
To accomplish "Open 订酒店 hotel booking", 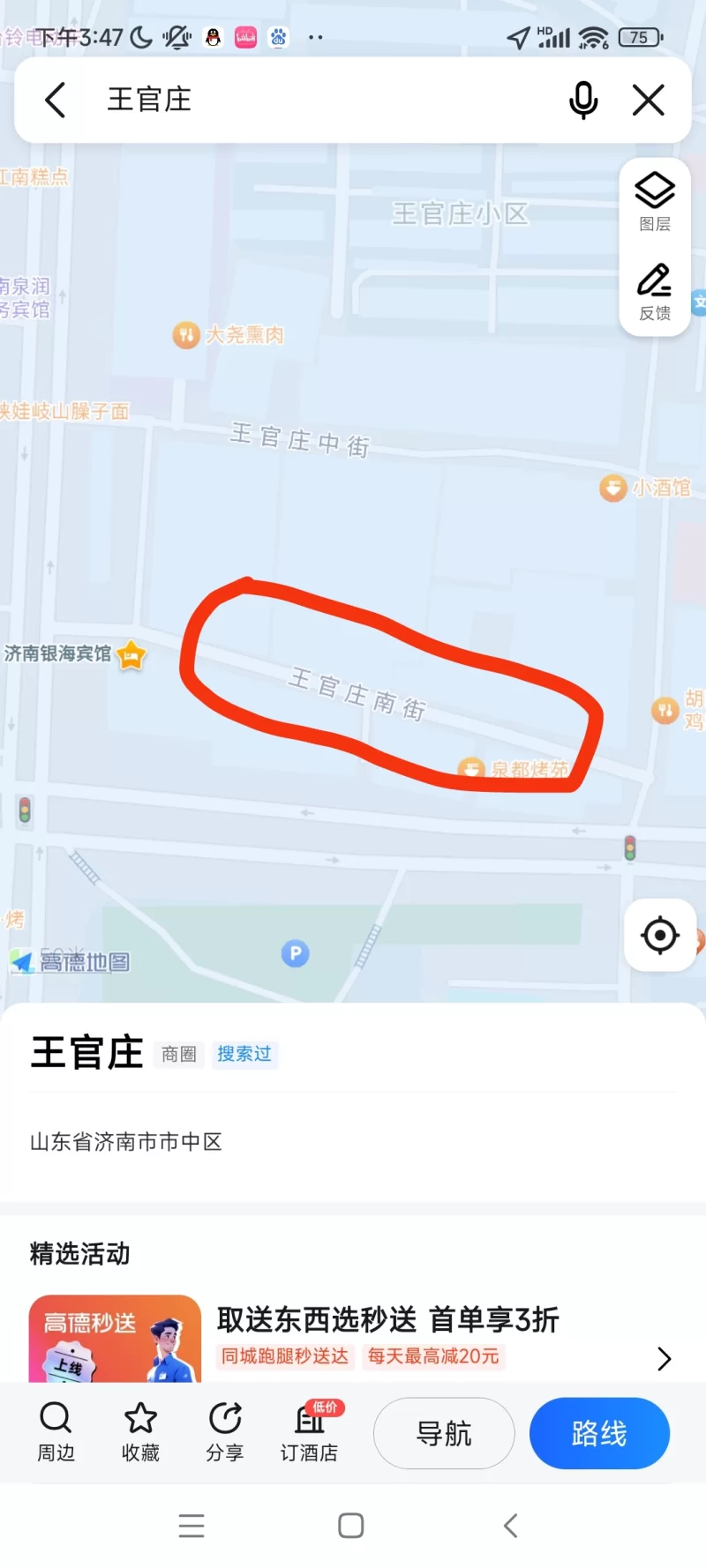I will click(310, 1431).
